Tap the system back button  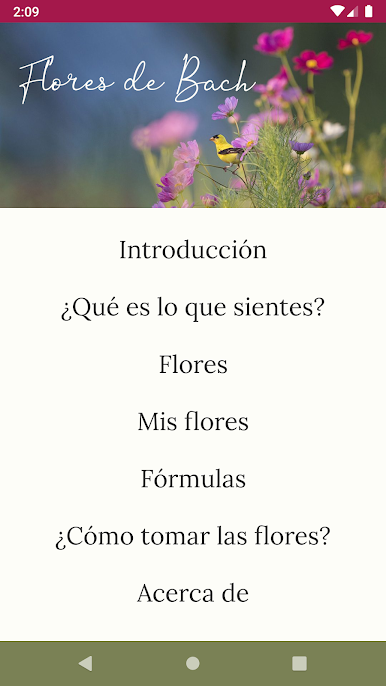click(85, 664)
